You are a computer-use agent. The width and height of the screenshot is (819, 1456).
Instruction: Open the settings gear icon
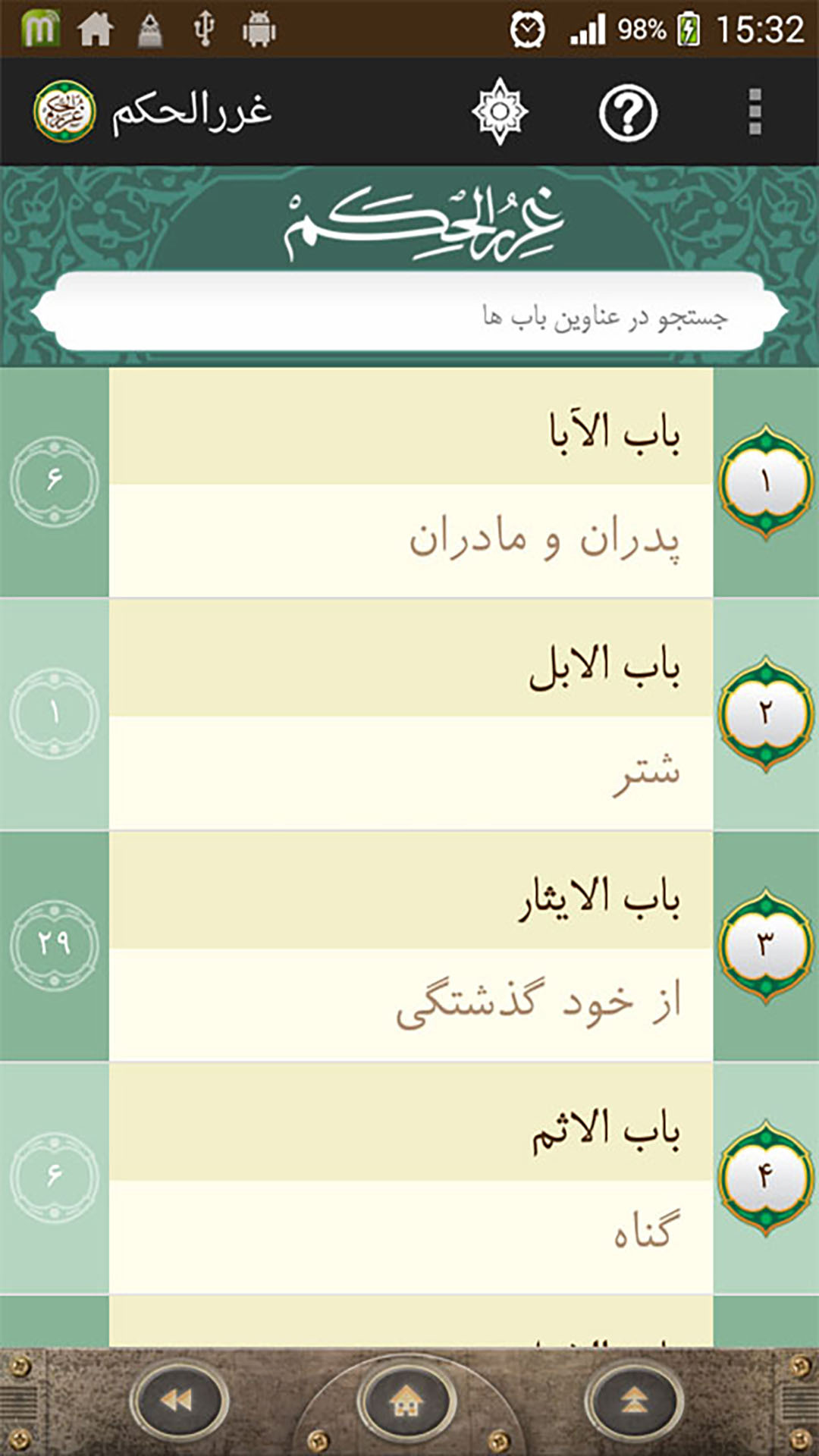(500, 111)
